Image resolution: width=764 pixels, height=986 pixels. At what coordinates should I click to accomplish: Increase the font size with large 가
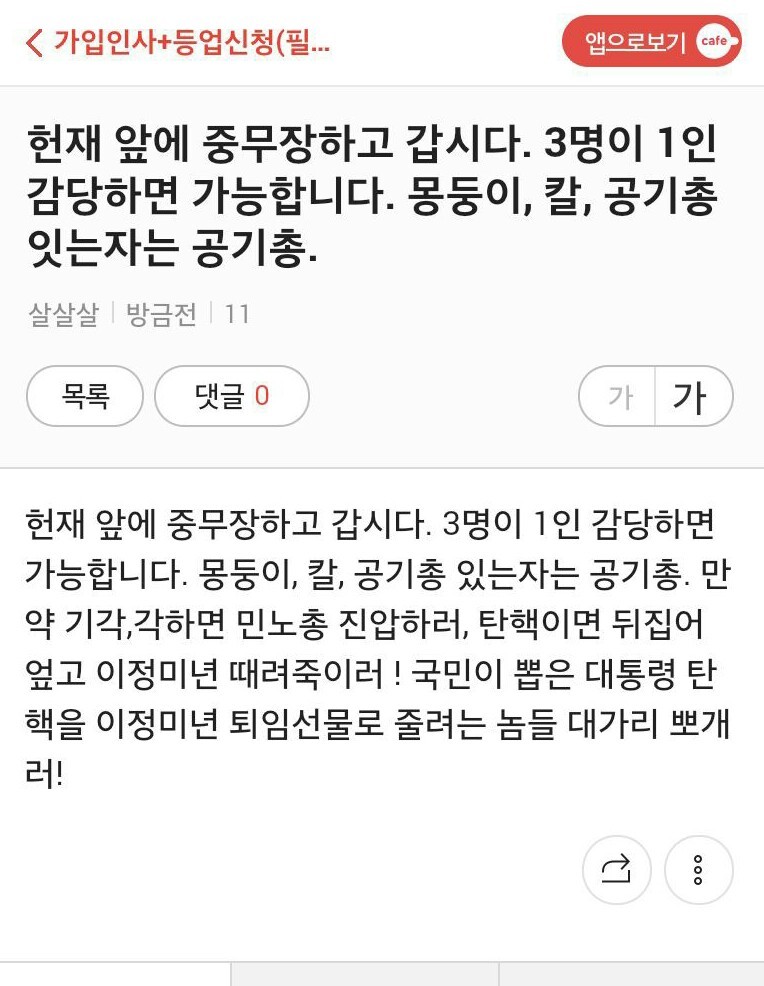[692, 397]
